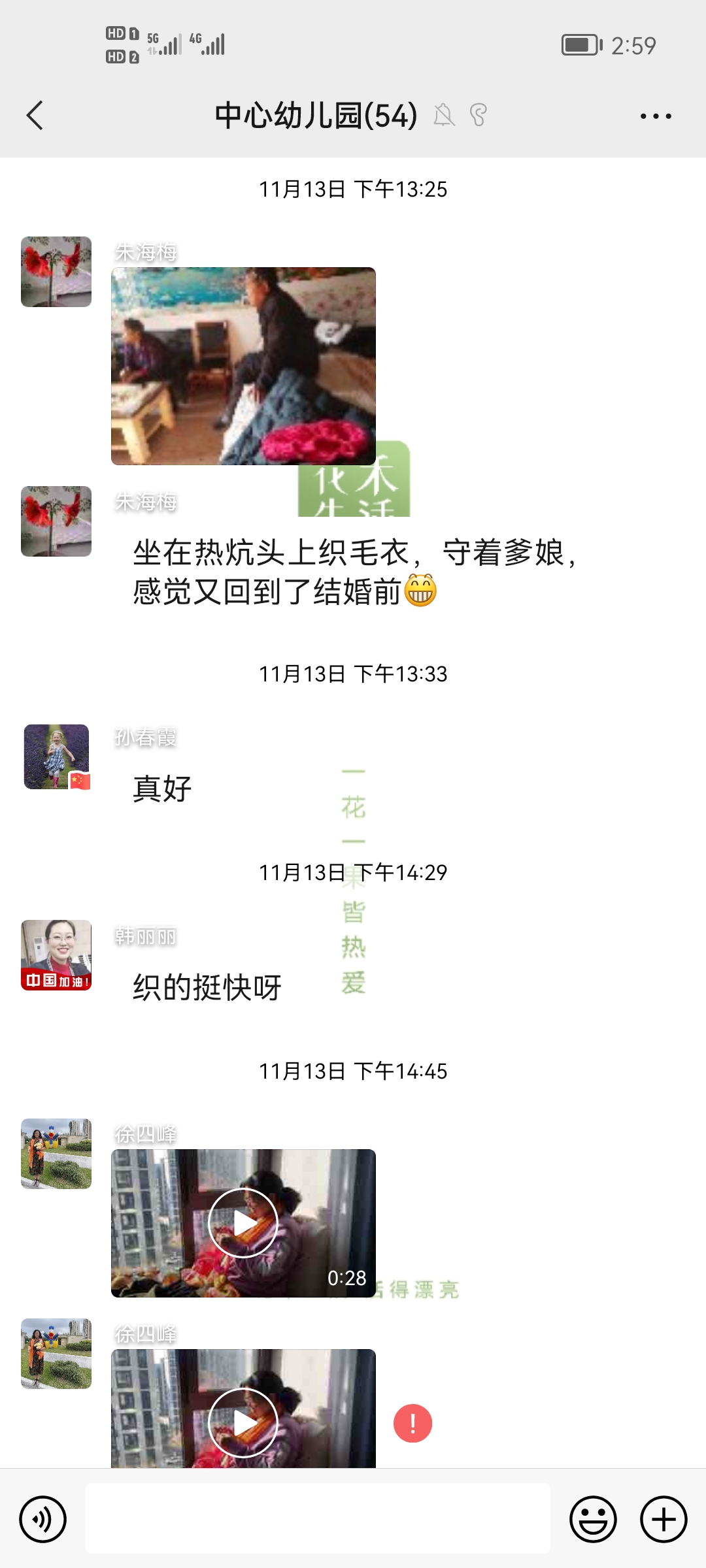Image resolution: width=706 pixels, height=1568 pixels.
Task: Open the three-dot chat info menu
Action: (656, 116)
